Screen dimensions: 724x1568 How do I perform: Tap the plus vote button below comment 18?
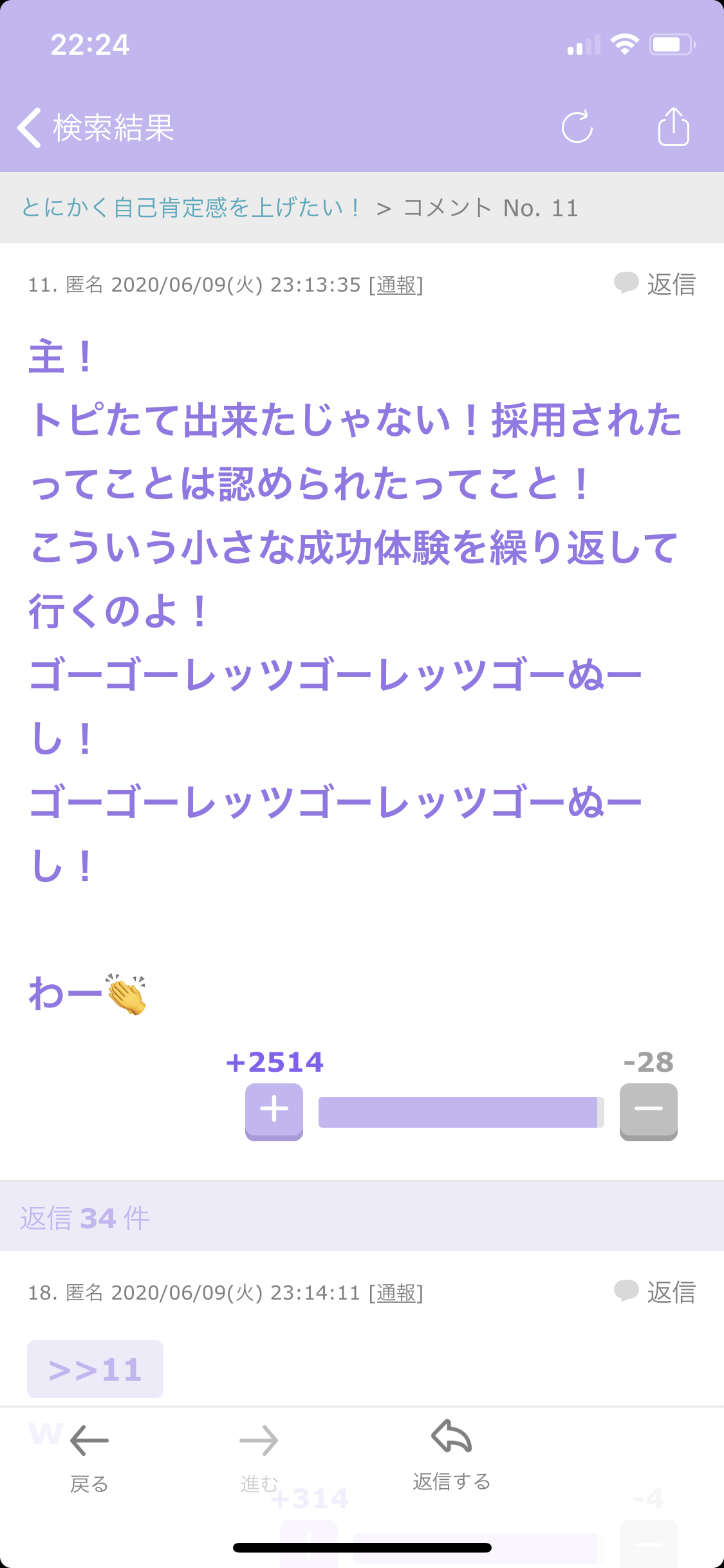tap(309, 1545)
